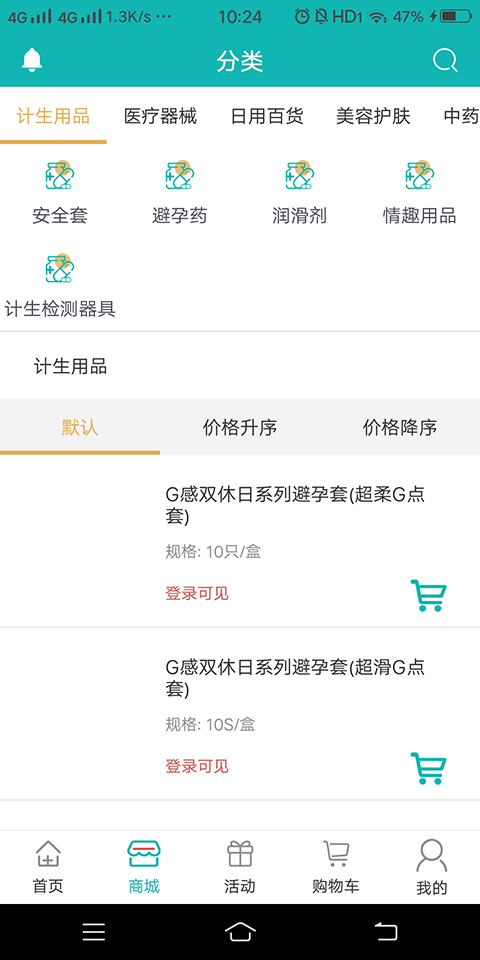
Task: Add 超滑G点套 product to cart
Action: tap(429, 768)
